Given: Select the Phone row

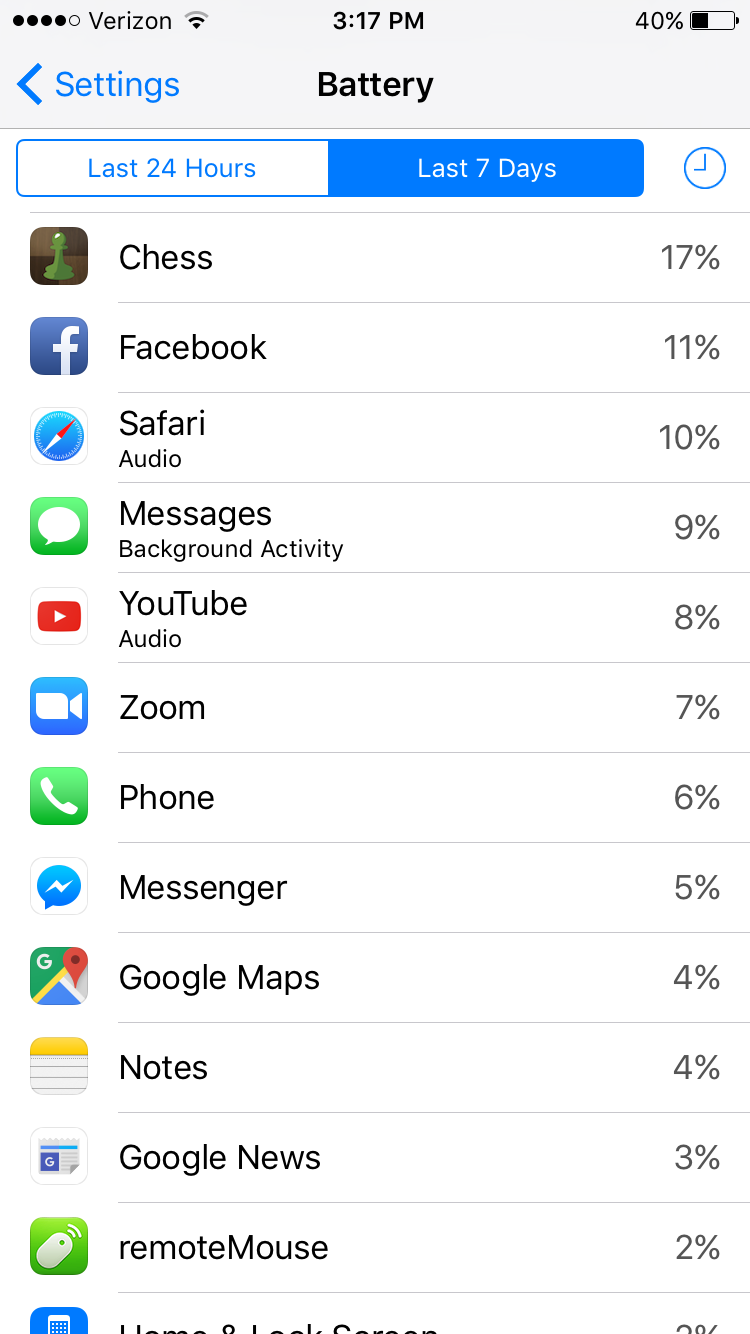Looking at the screenshot, I should click(375, 798).
